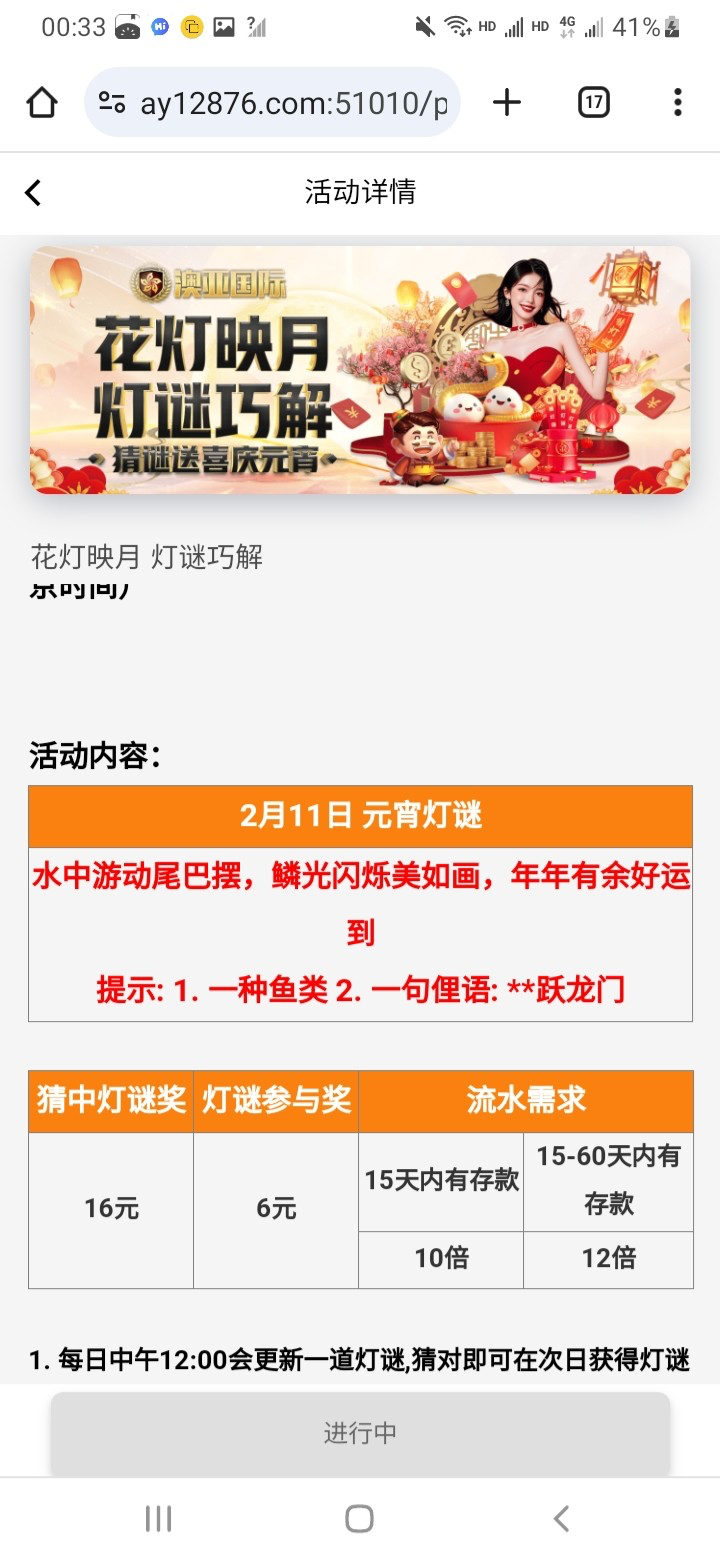720x1560 pixels.
Task: Tap the 进行中 button
Action: pyautogui.click(x=360, y=1432)
